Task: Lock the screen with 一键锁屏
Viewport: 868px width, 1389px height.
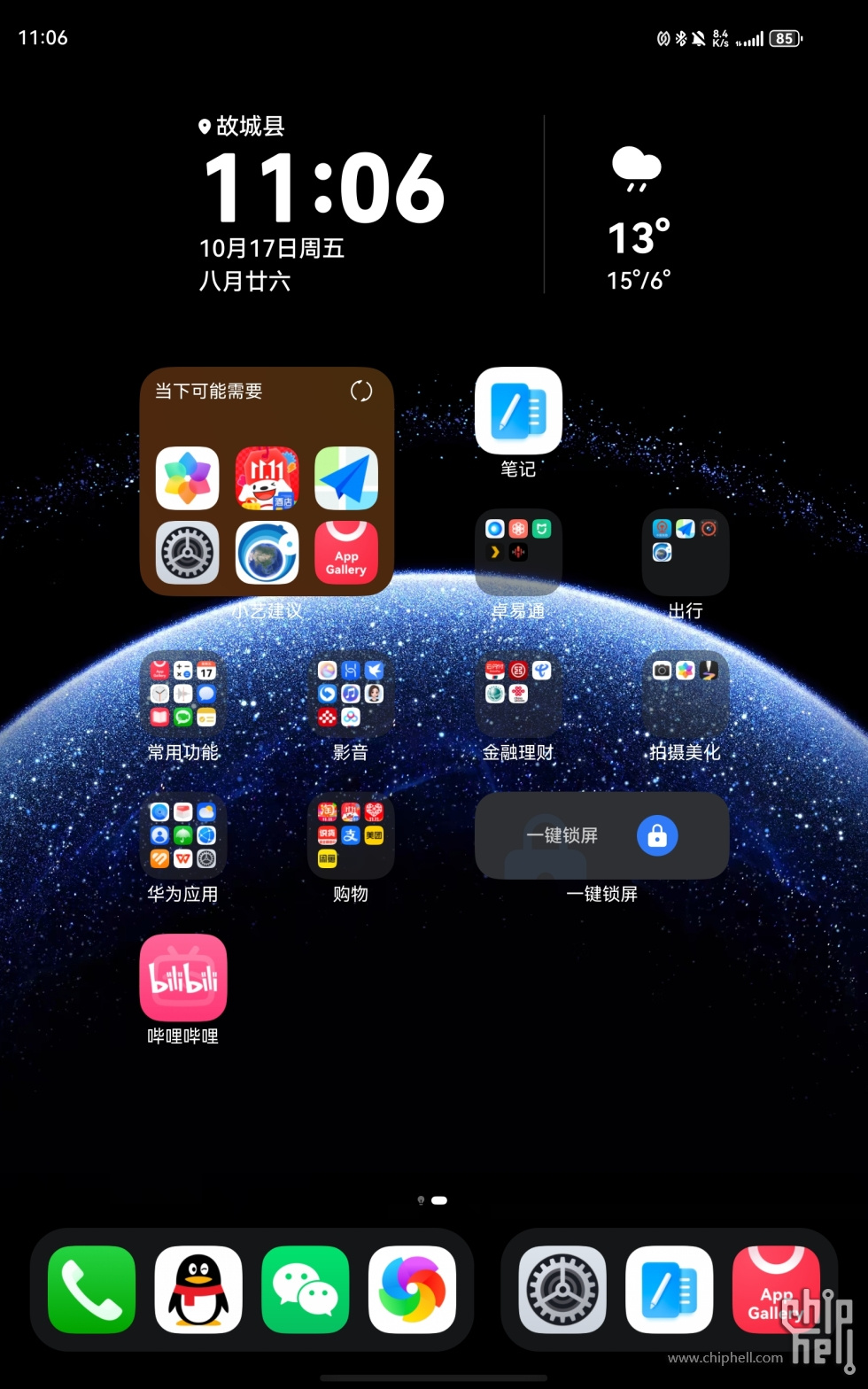Action: click(x=656, y=835)
